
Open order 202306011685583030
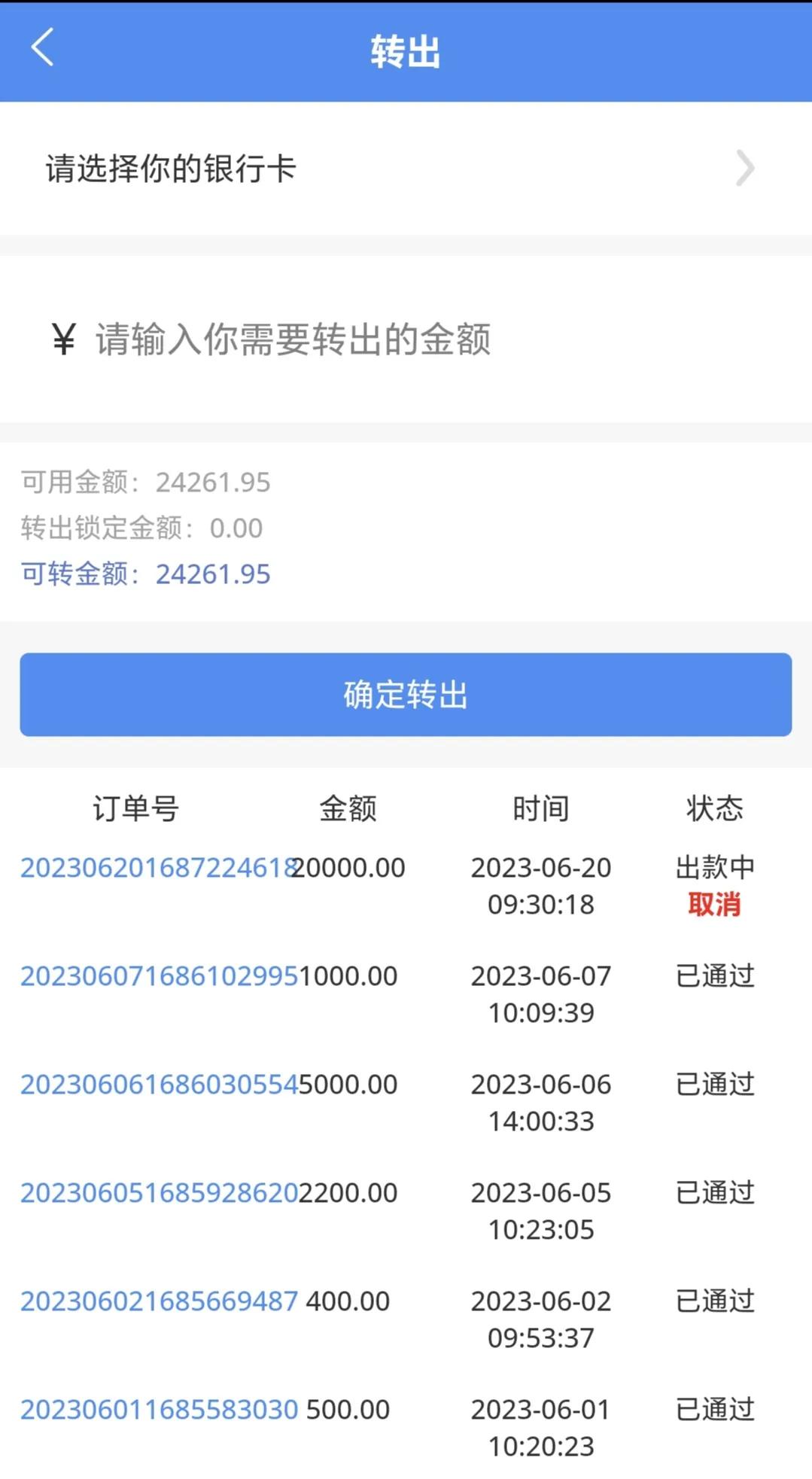(x=157, y=1410)
